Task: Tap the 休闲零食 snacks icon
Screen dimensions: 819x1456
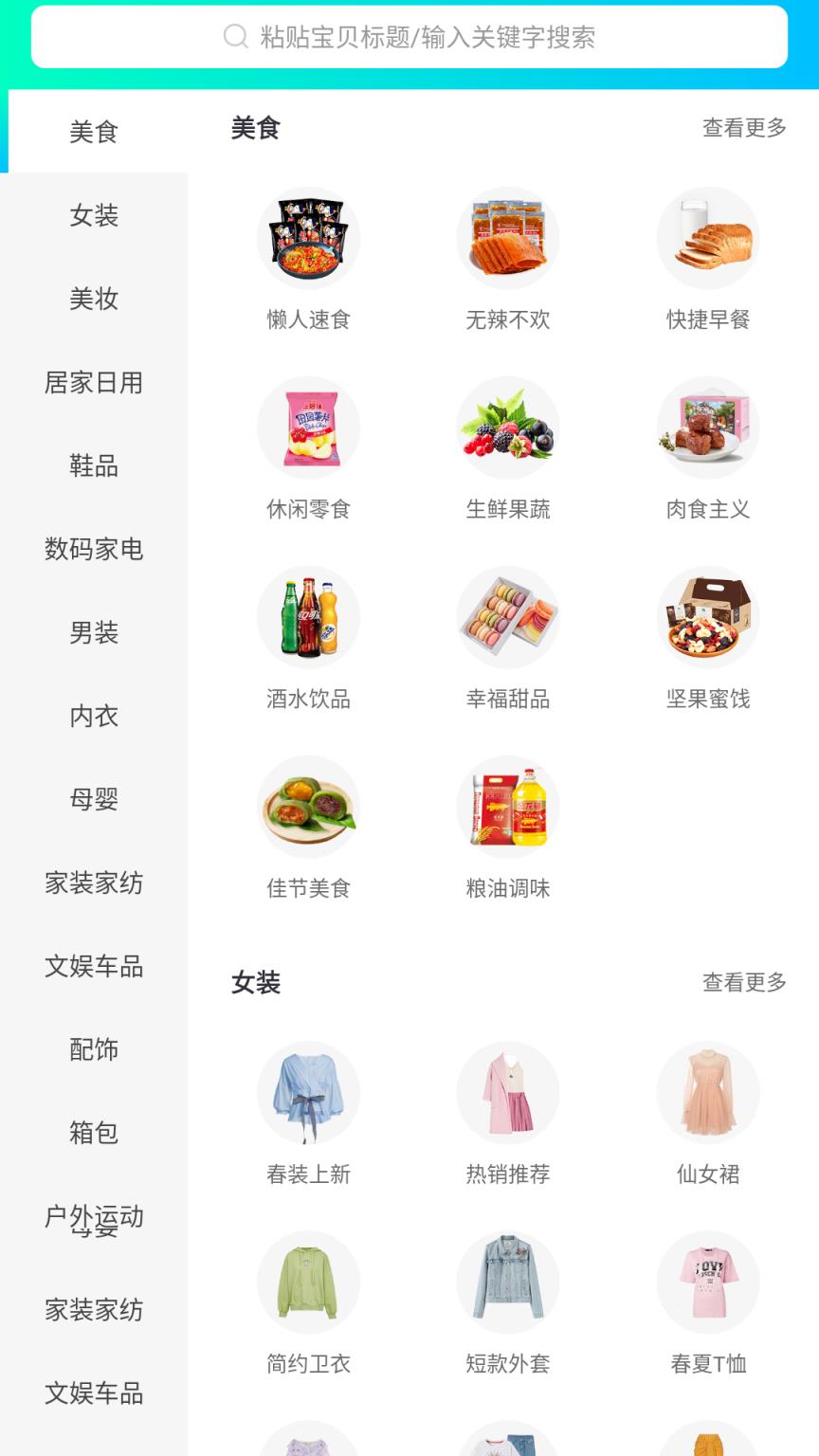Action: (308, 427)
